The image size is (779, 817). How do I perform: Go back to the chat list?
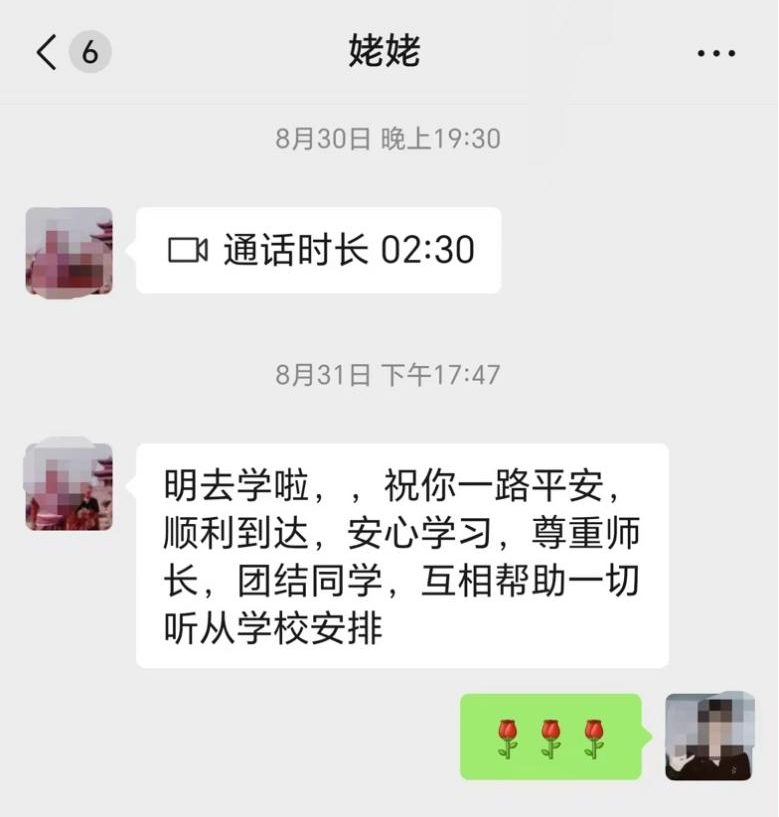[x=47, y=52]
